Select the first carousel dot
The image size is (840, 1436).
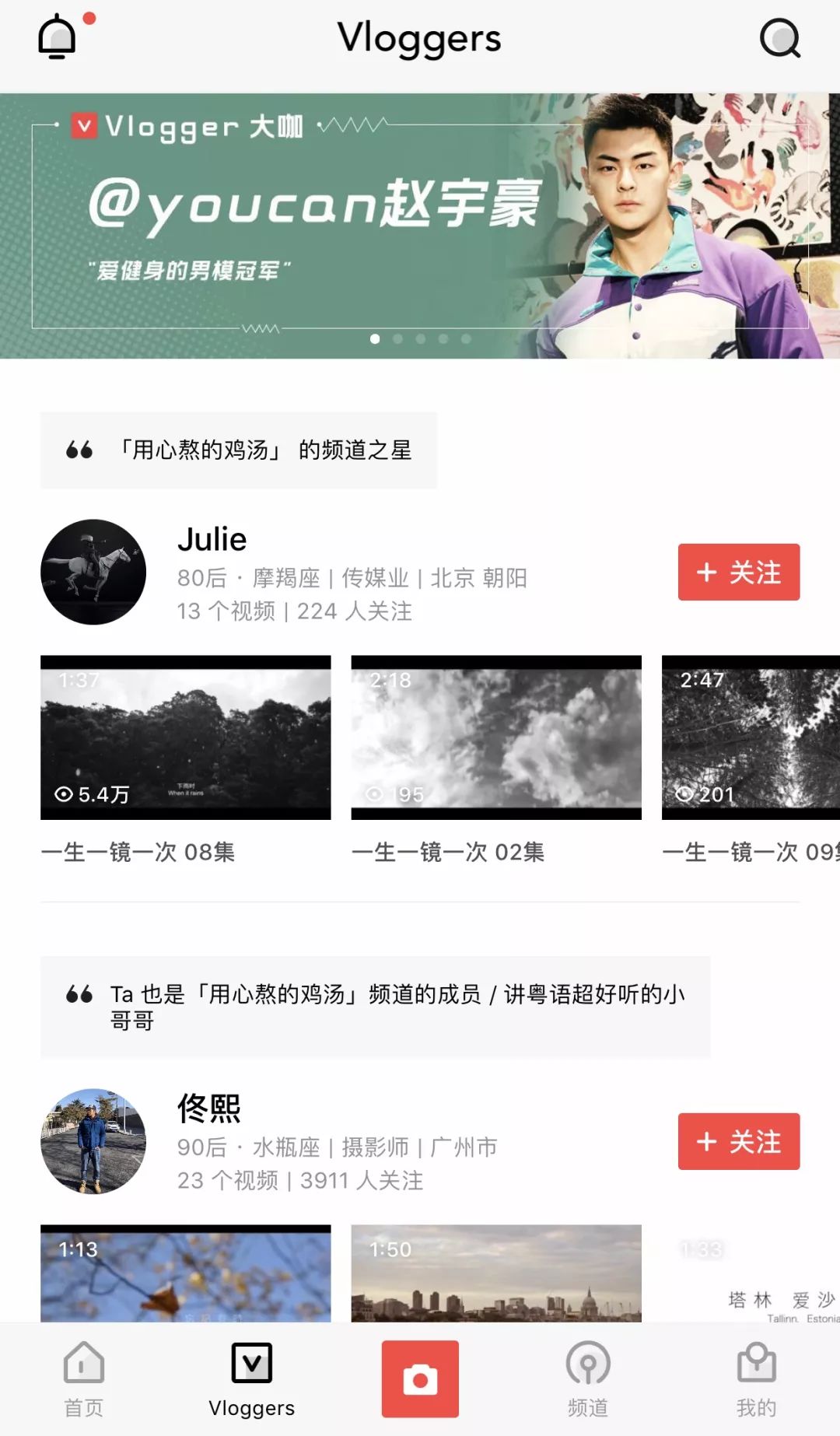pos(376,339)
